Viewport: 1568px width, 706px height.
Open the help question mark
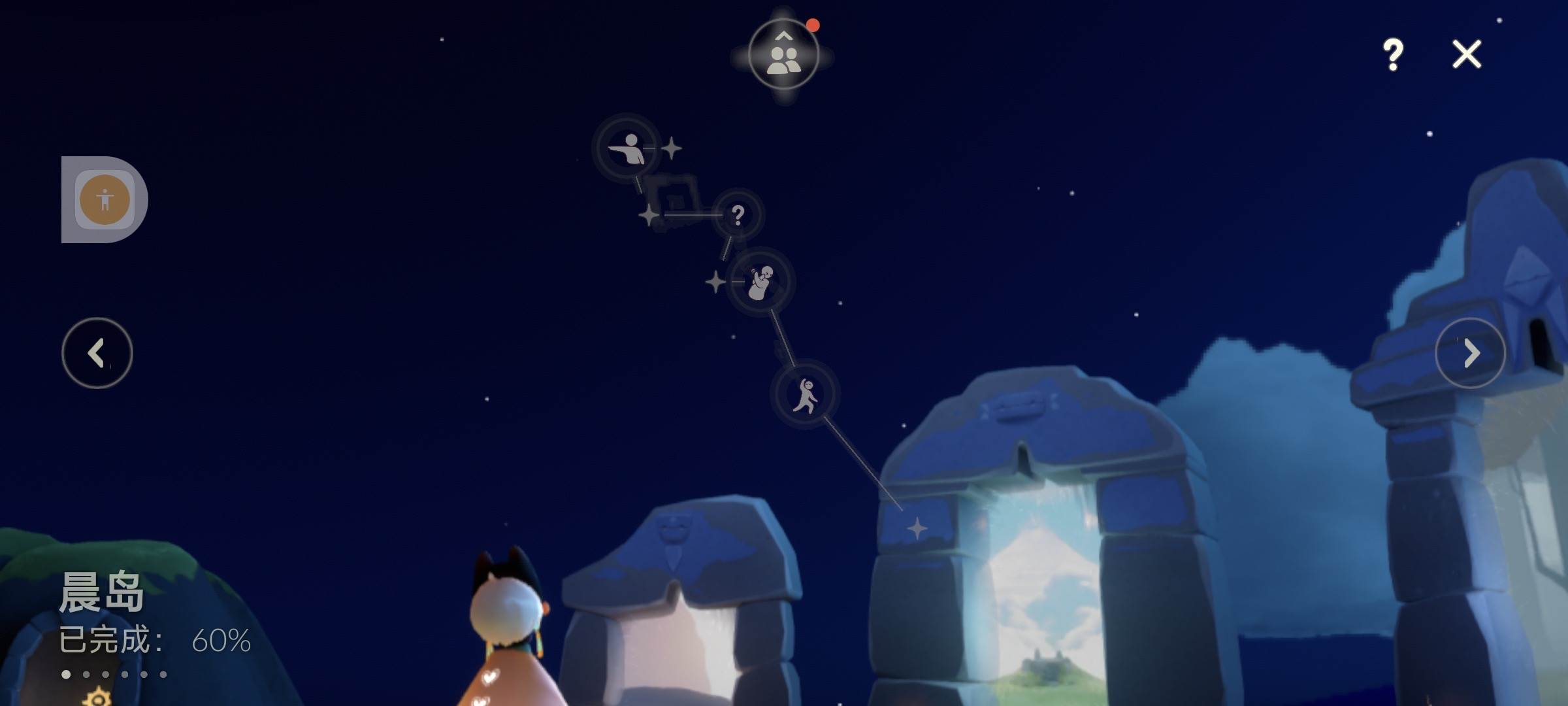[x=1392, y=55]
